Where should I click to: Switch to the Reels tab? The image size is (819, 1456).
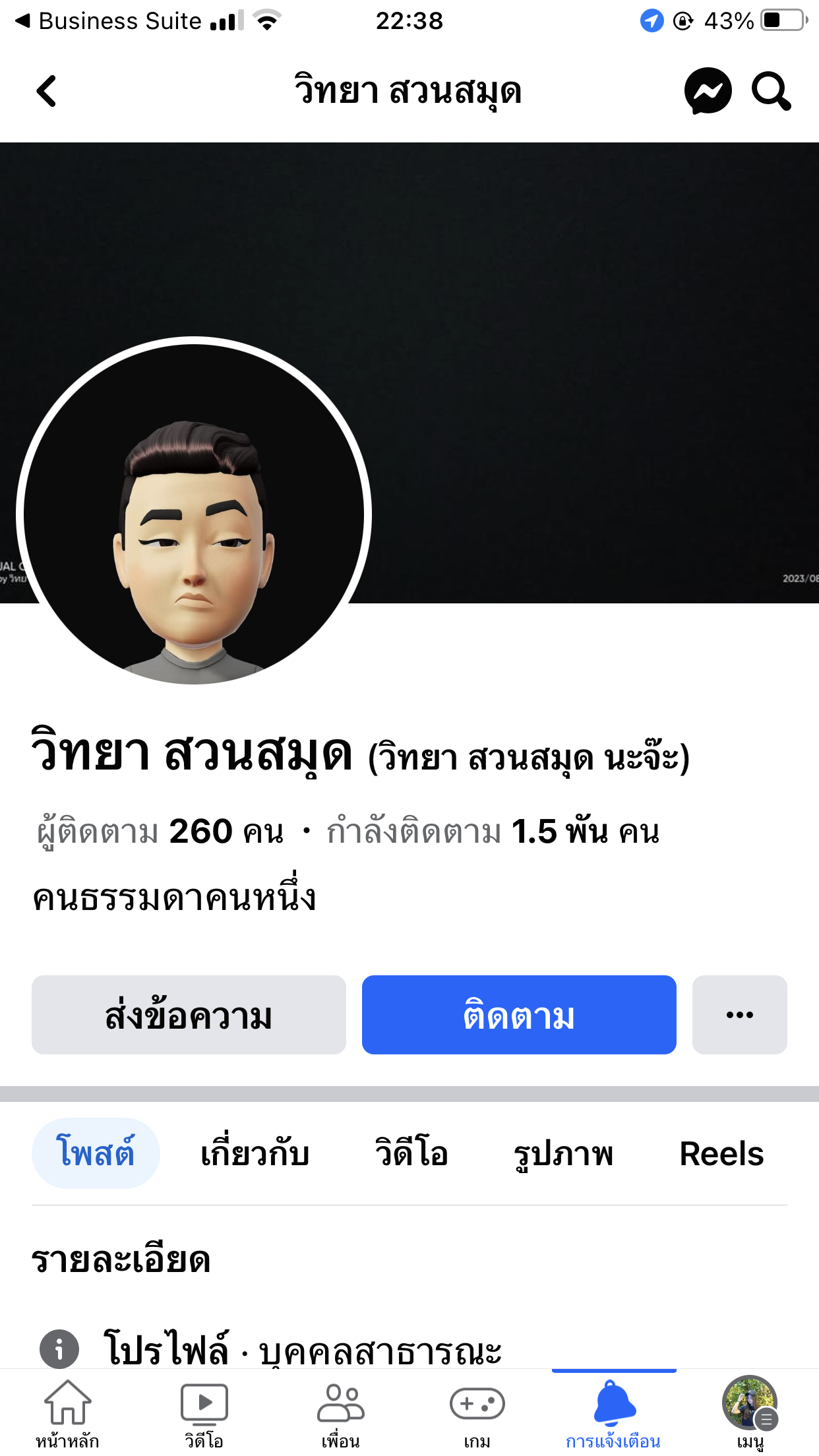point(721,1153)
